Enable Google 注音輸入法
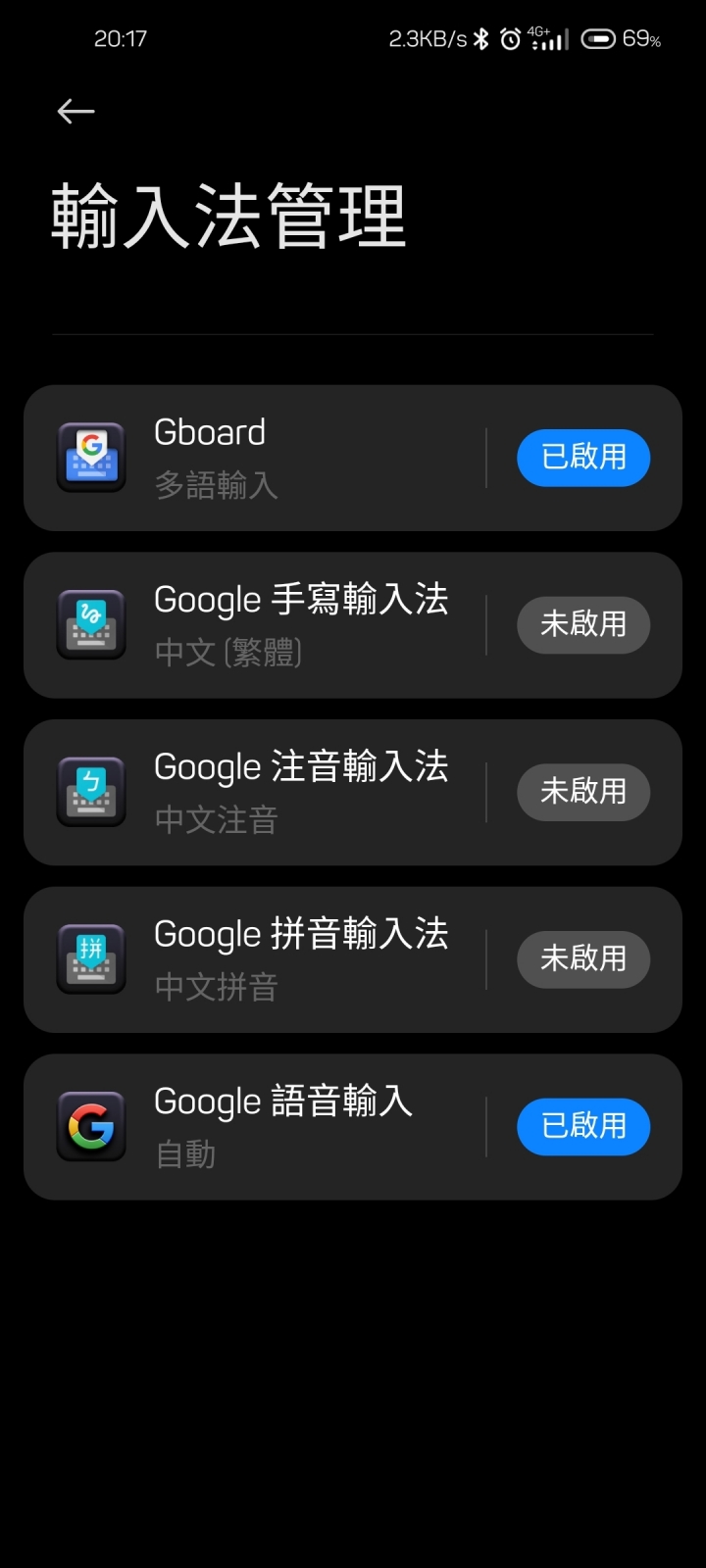Screen dimensions: 706x1568 pyautogui.click(x=583, y=792)
